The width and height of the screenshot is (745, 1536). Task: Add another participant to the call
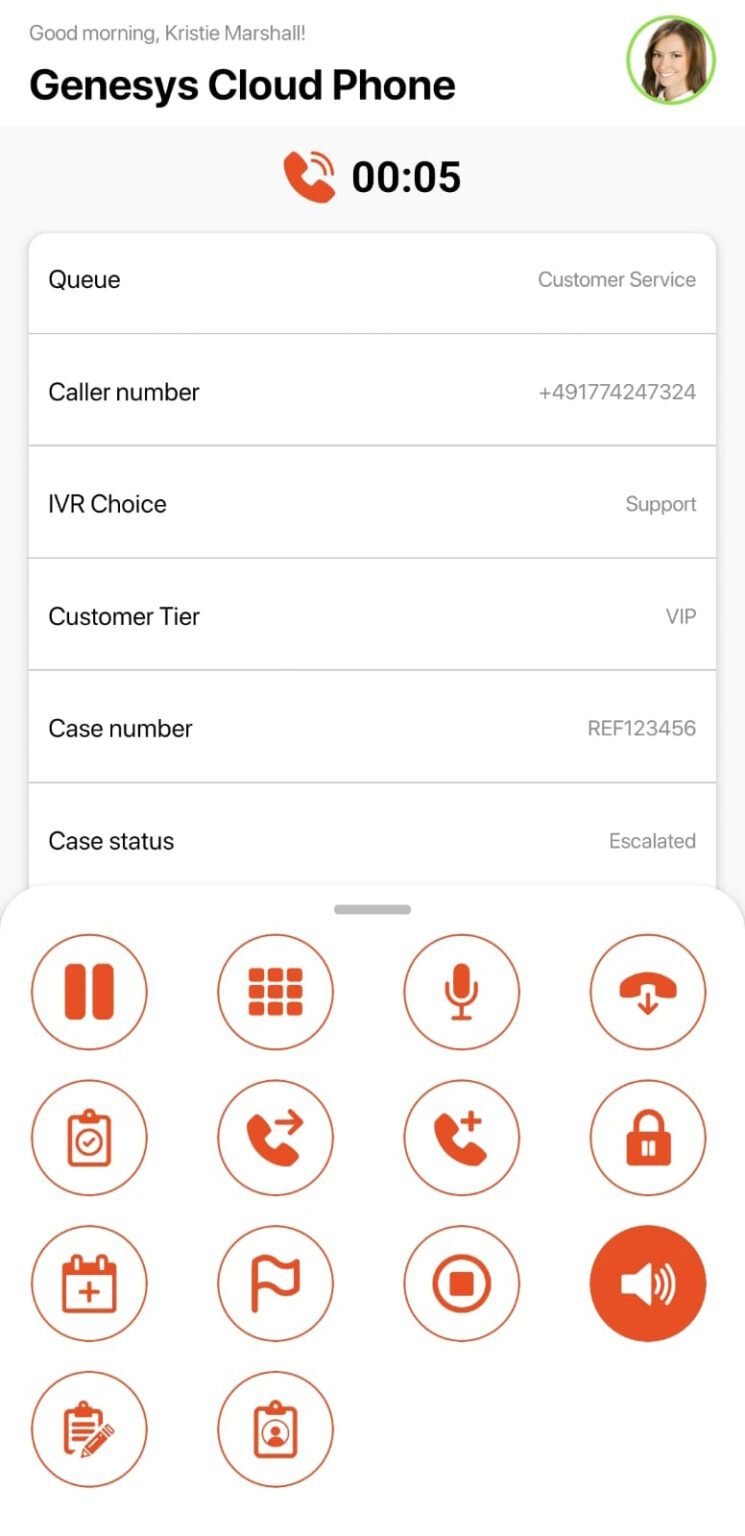coord(462,1137)
